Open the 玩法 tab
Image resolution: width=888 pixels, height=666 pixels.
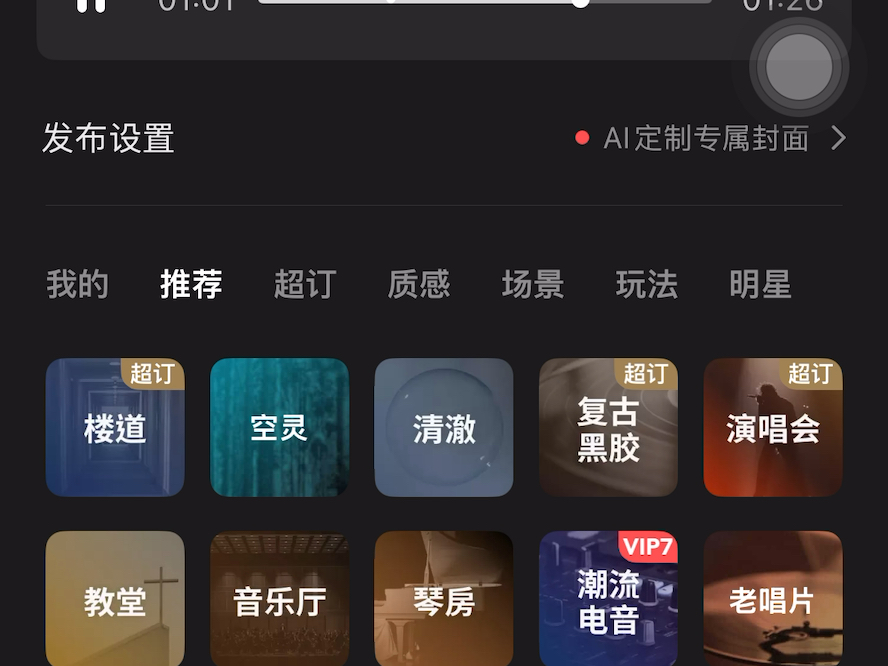pos(647,285)
